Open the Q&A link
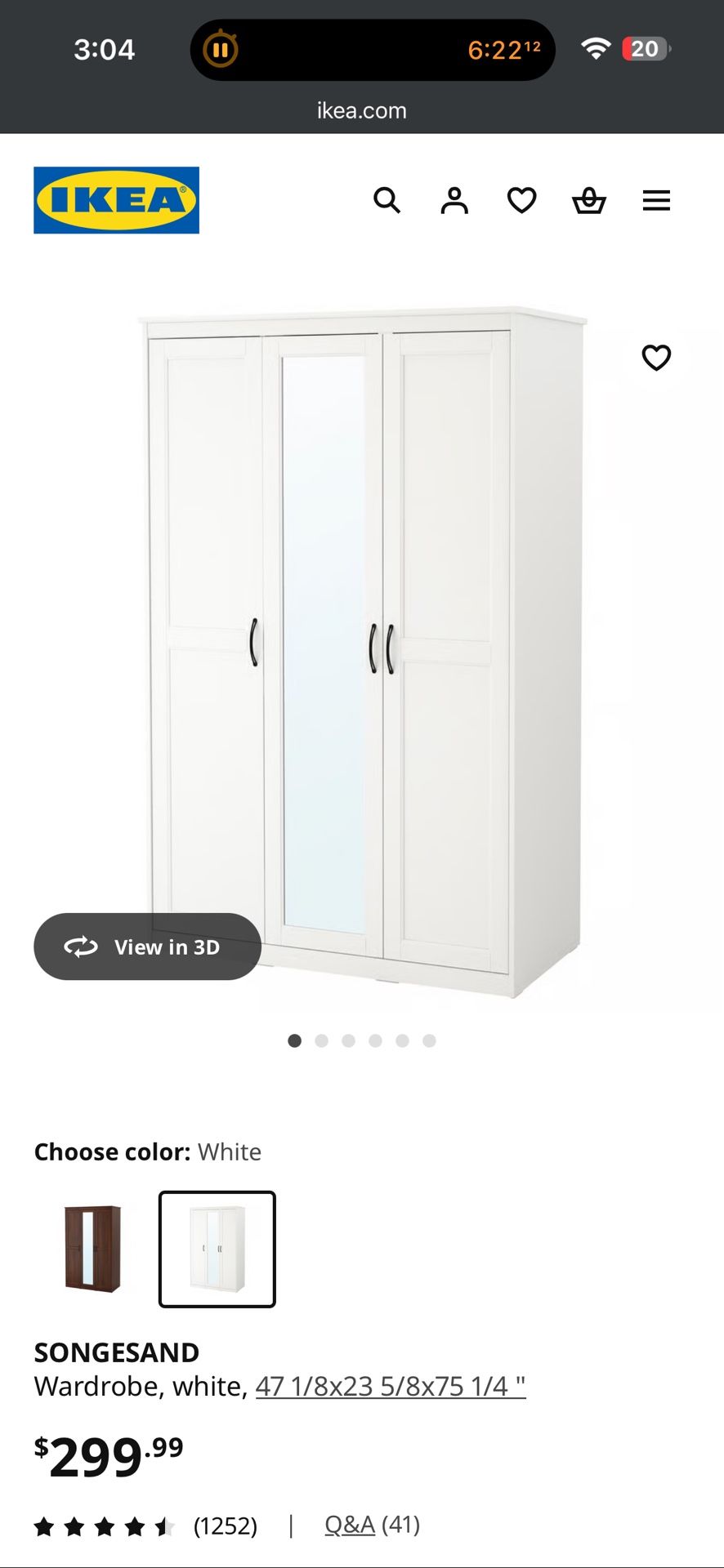The width and height of the screenshot is (724, 1568). click(x=350, y=1525)
